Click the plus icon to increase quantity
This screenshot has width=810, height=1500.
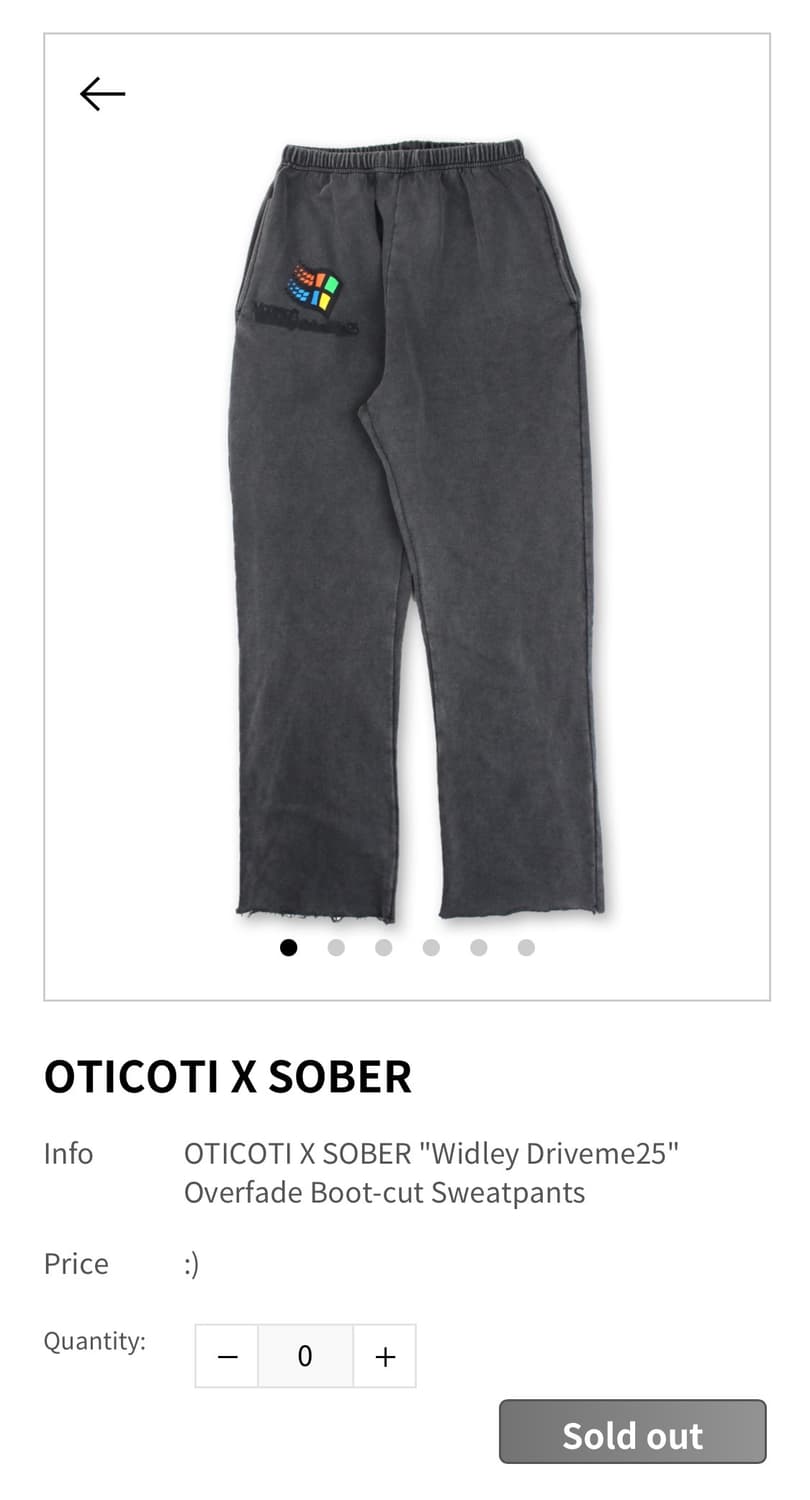point(384,1356)
